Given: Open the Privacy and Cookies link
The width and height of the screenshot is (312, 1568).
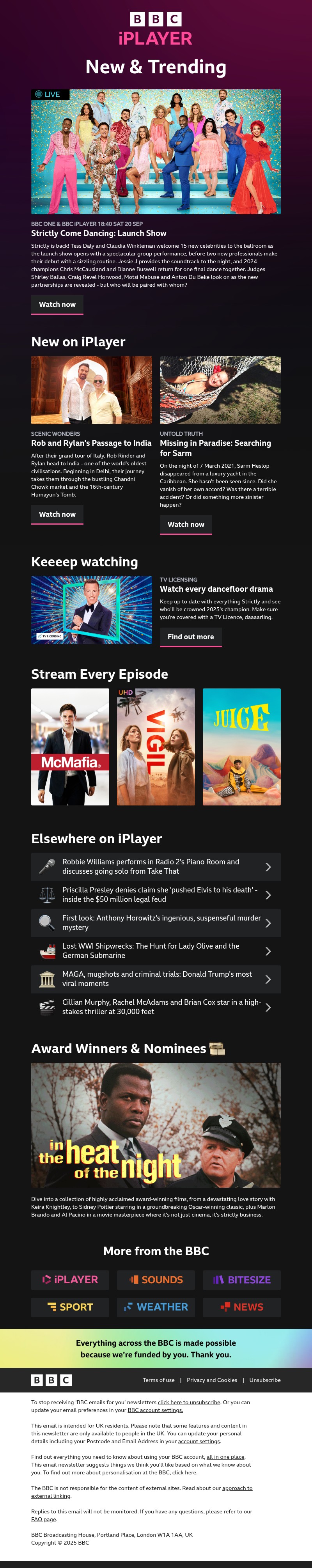Looking at the screenshot, I should [x=212, y=1380].
